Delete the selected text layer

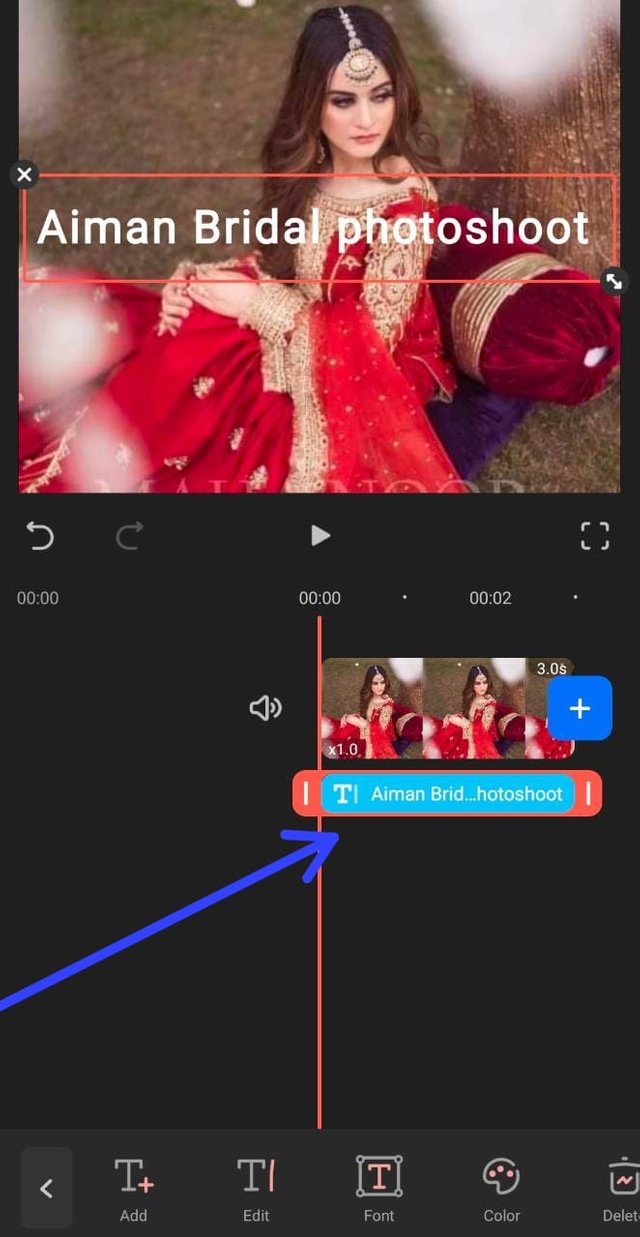(620, 1188)
